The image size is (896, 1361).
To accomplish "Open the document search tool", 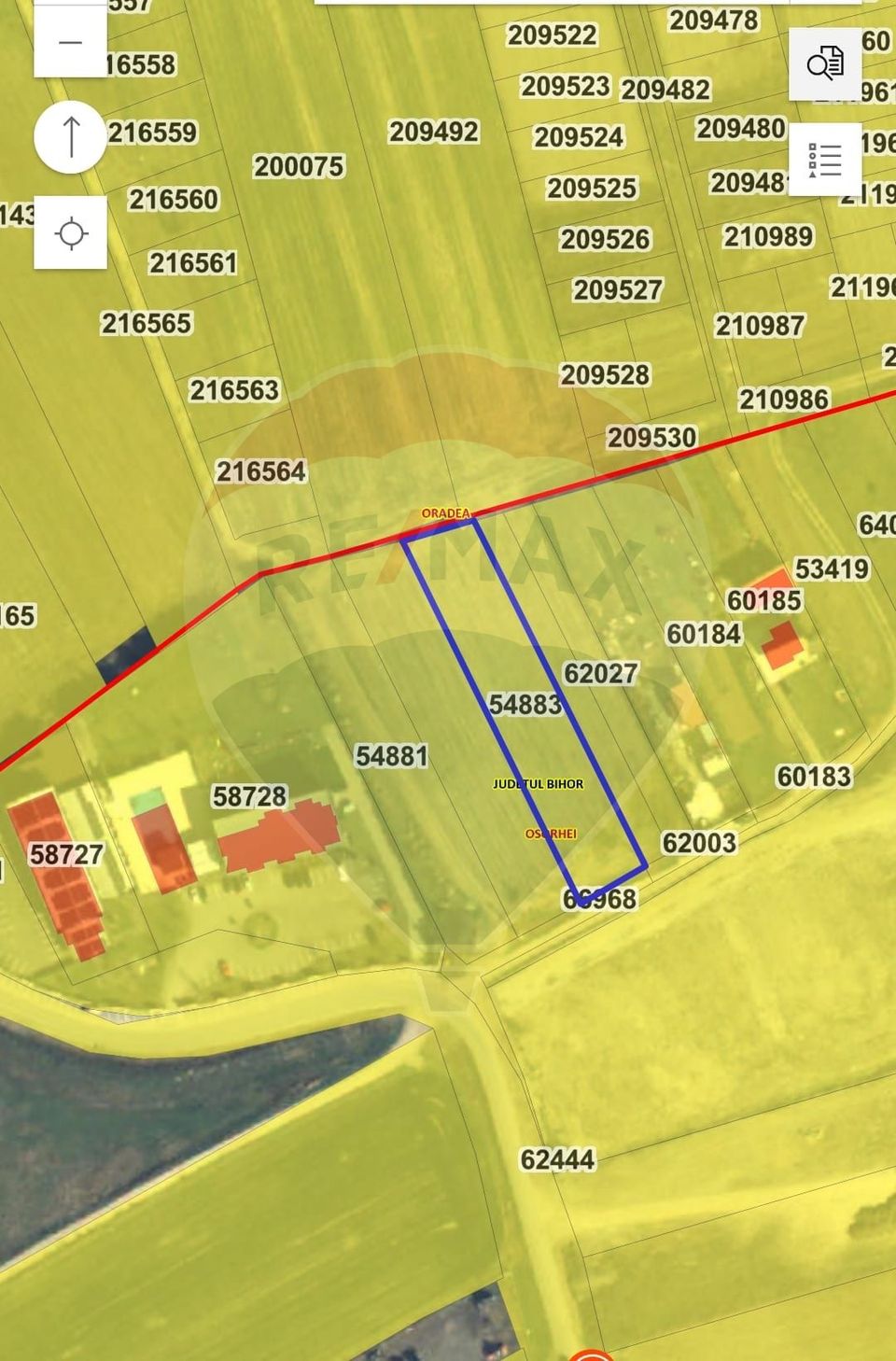I will pyautogui.click(x=825, y=63).
